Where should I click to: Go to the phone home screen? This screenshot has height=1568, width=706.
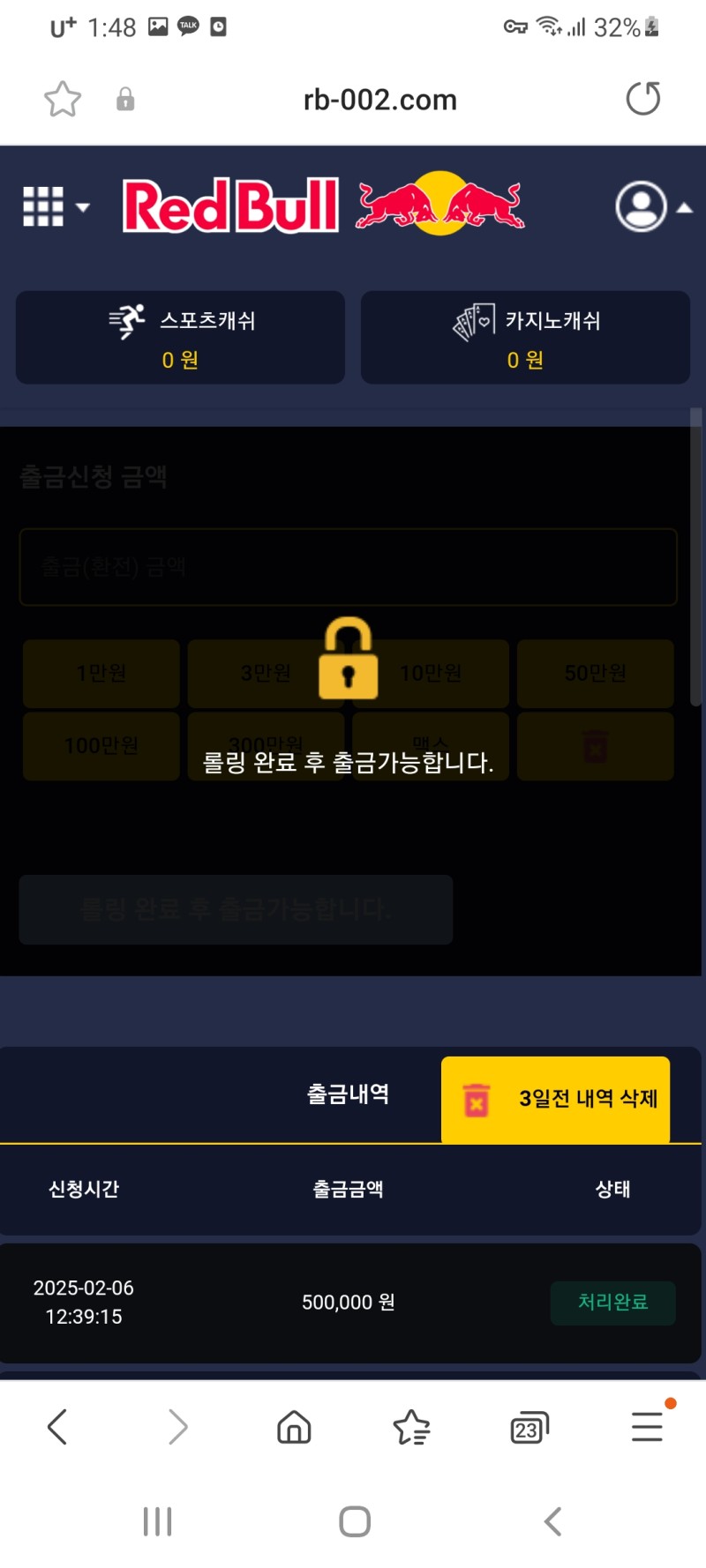pyautogui.click(x=355, y=1521)
